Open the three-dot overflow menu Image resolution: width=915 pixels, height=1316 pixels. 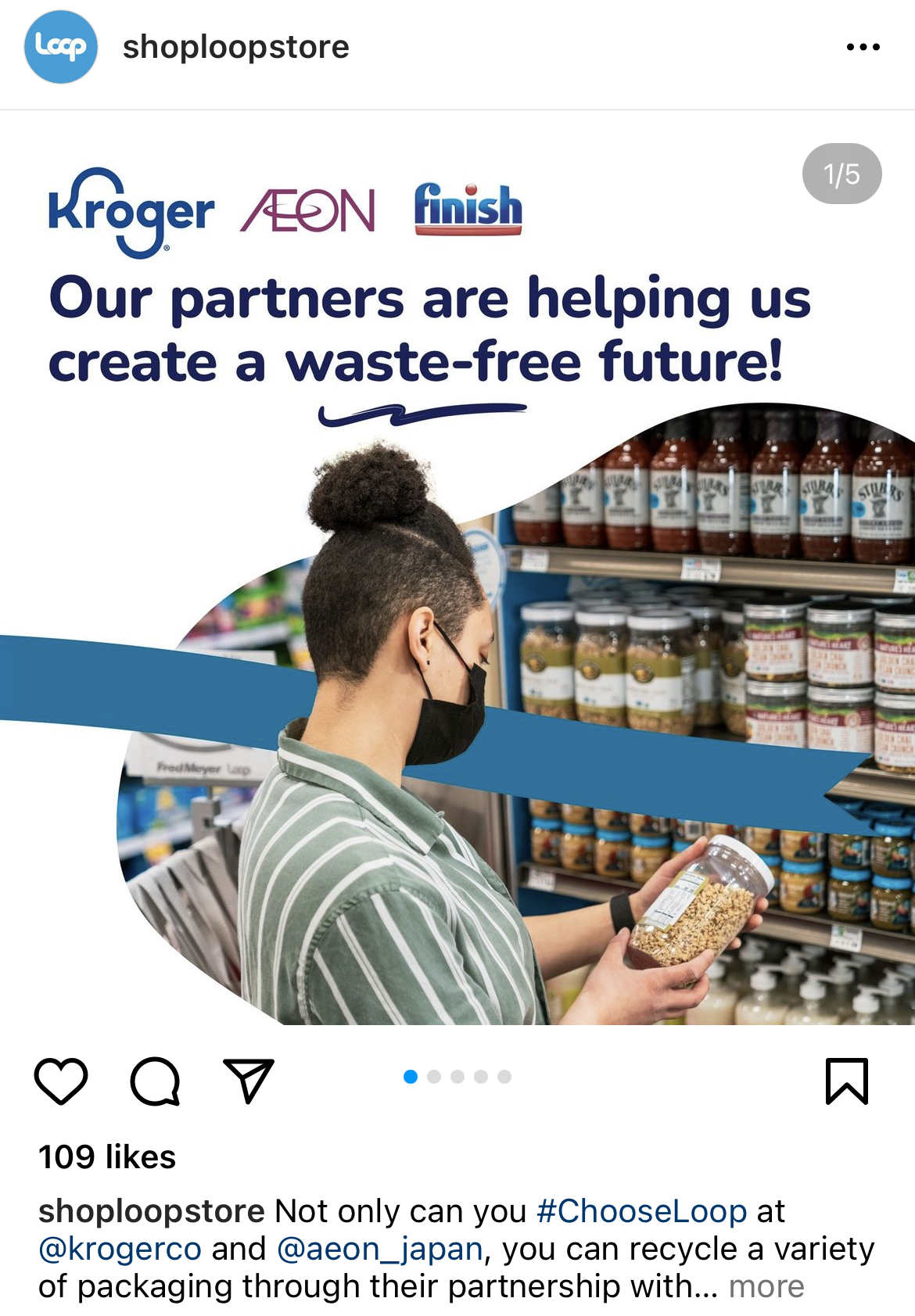tap(863, 47)
